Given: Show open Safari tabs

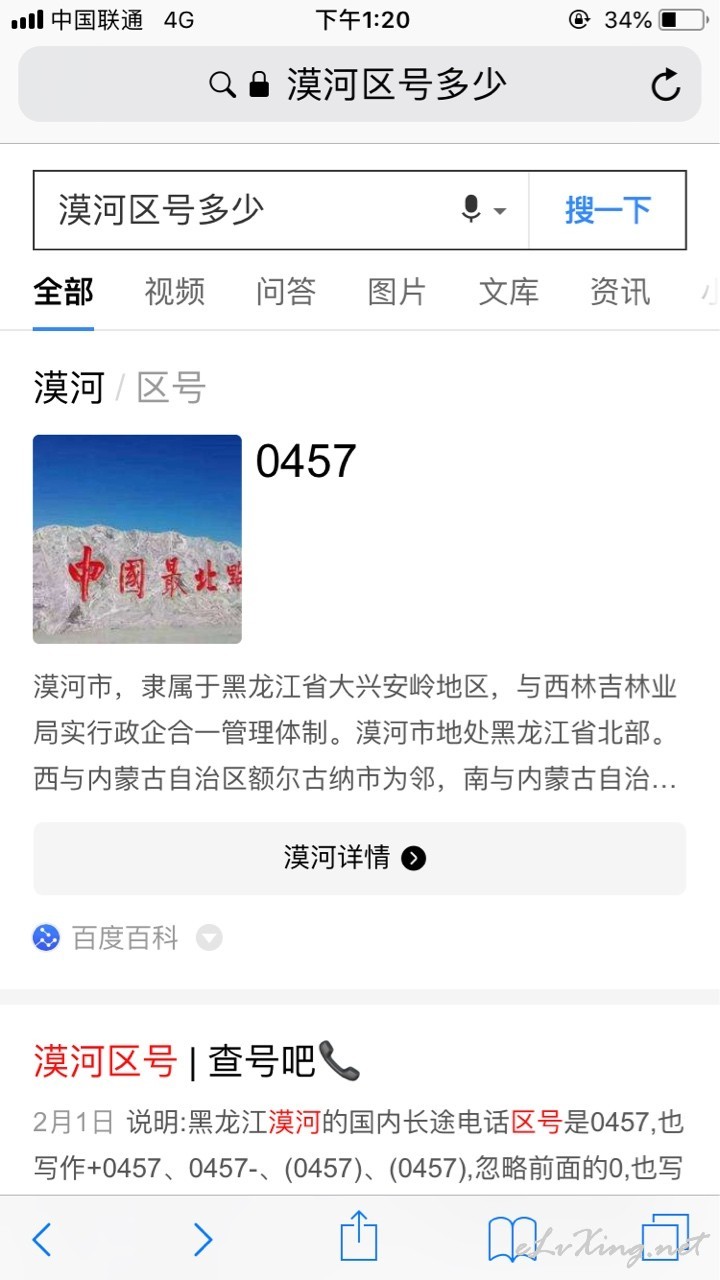Looking at the screenshot, I should 665,1239.
